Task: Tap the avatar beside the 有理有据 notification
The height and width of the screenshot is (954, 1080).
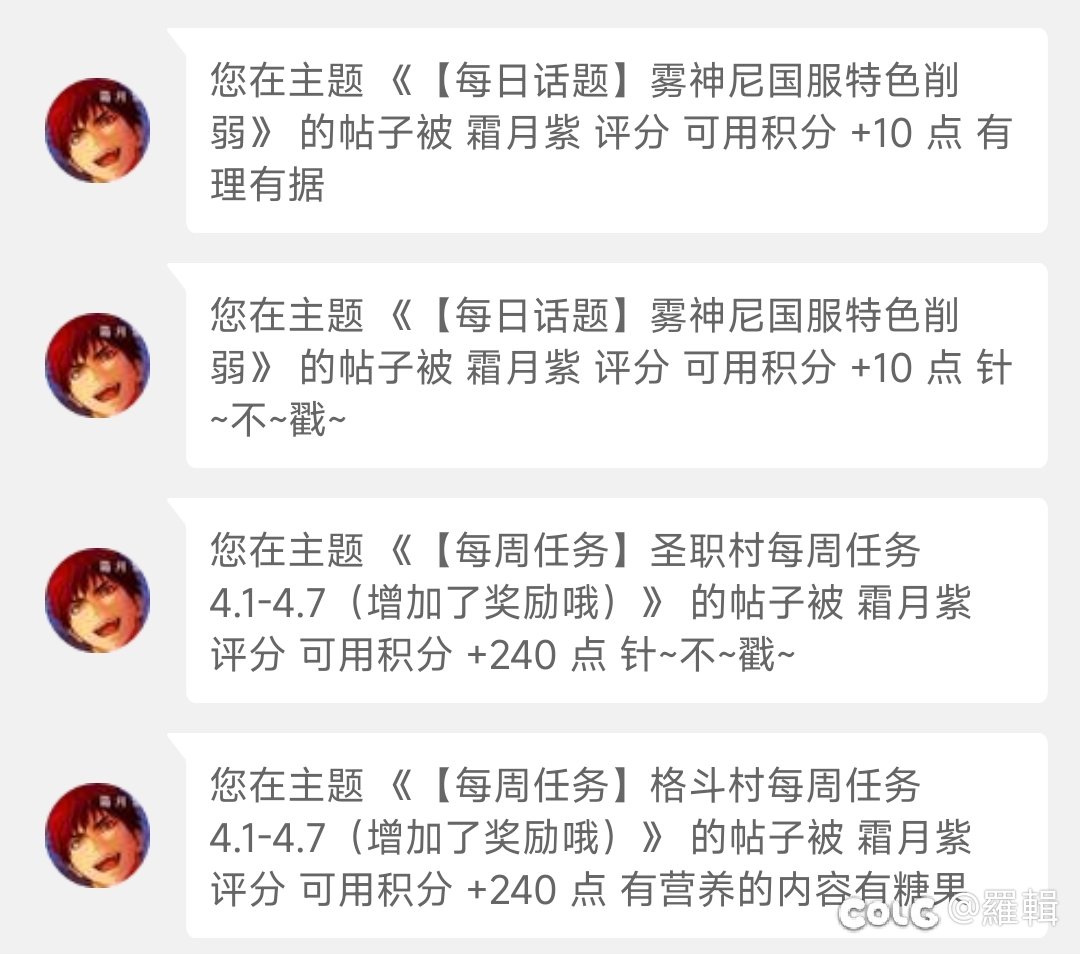Action: tap(98, 131)
